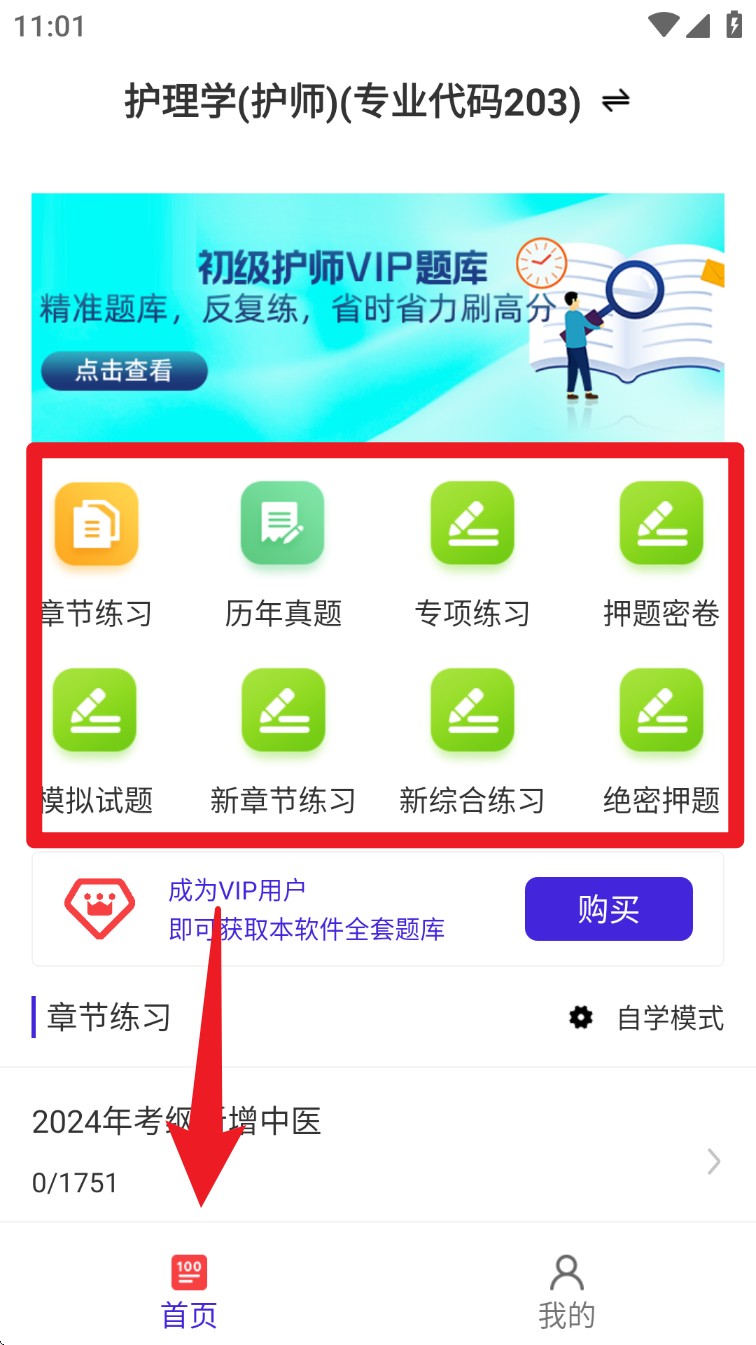The image size is (756, 1345).
Task: Expand the 2024年考纲新增中医 chapter chevron
Action: pyautogui.click(x=712, y=1162)
